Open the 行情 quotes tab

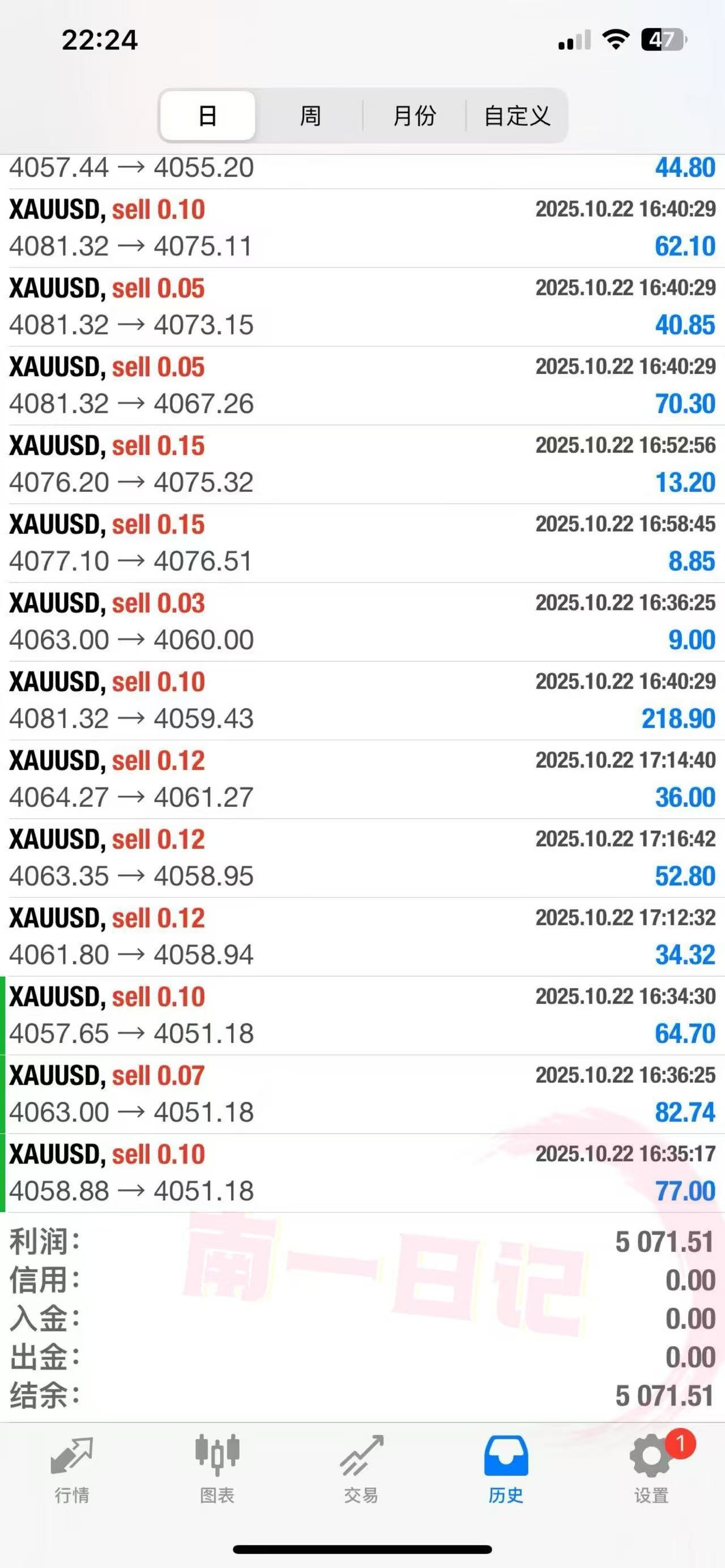[72, 1468]
